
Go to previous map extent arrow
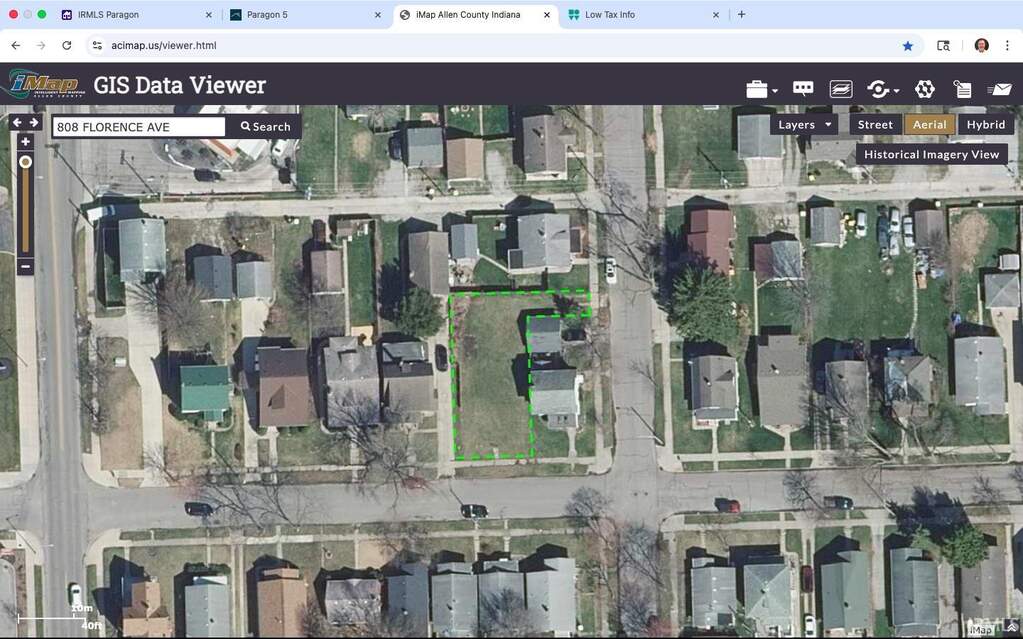tap(17, 122)
